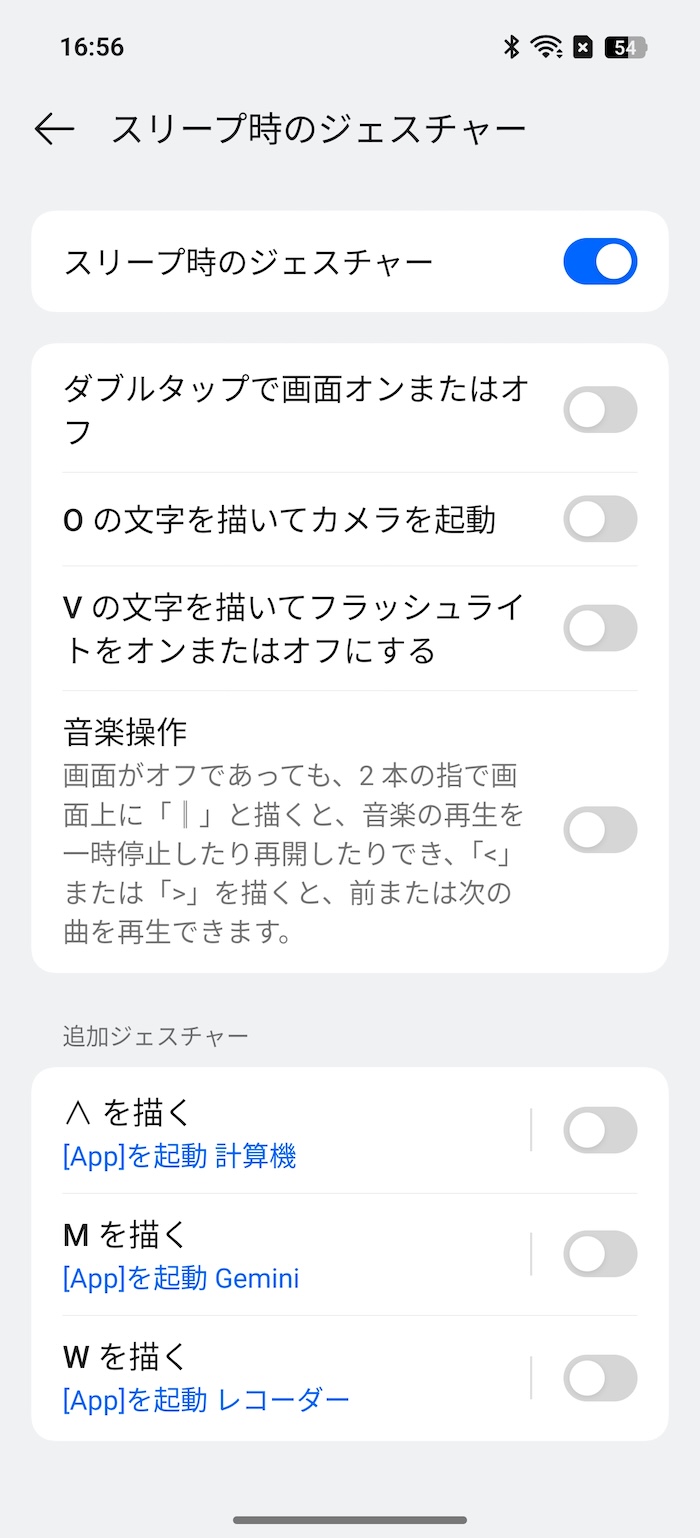Go back using the arrow icon
Viewport: 700px width, 1538px height.
pos(54,129)
